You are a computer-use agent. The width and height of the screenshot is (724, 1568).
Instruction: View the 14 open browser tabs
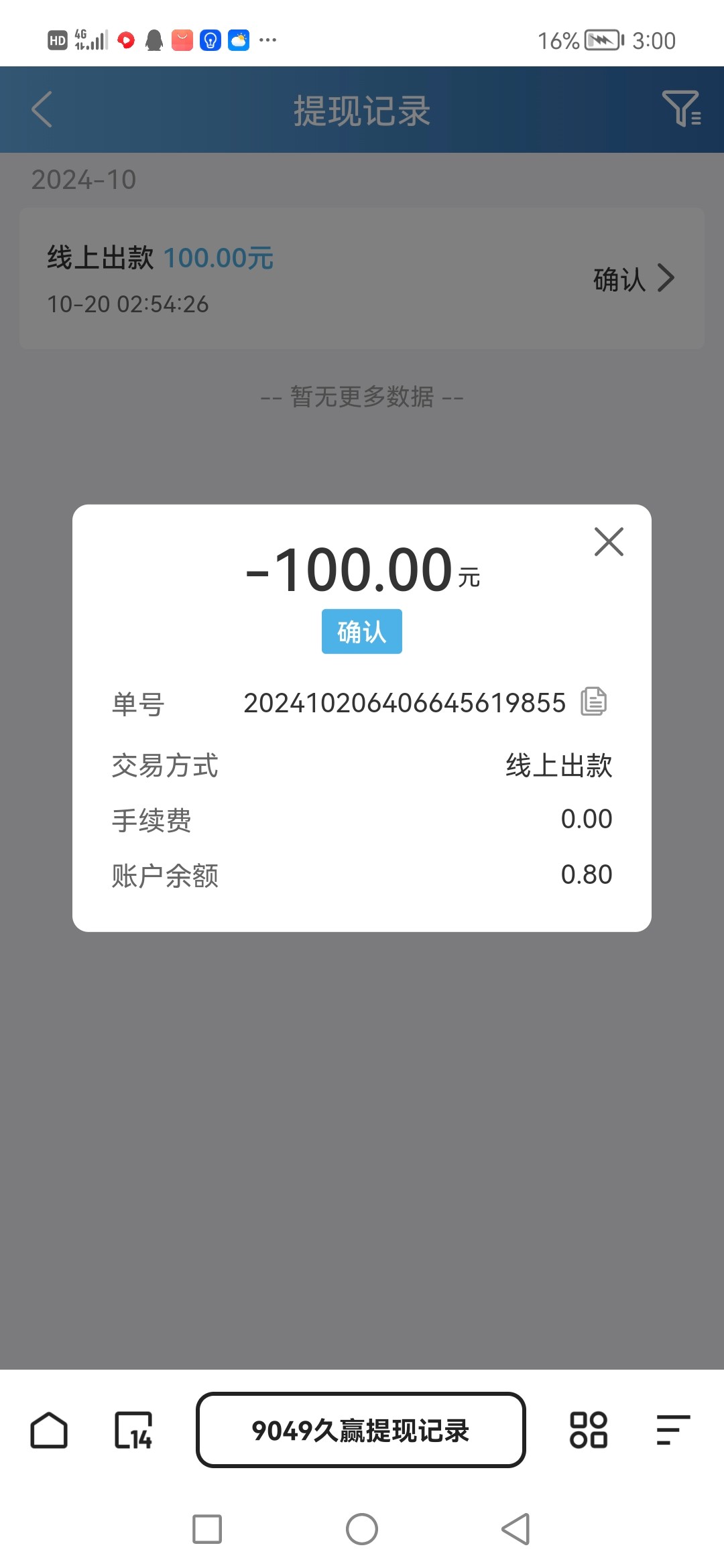click(133, 1431)
